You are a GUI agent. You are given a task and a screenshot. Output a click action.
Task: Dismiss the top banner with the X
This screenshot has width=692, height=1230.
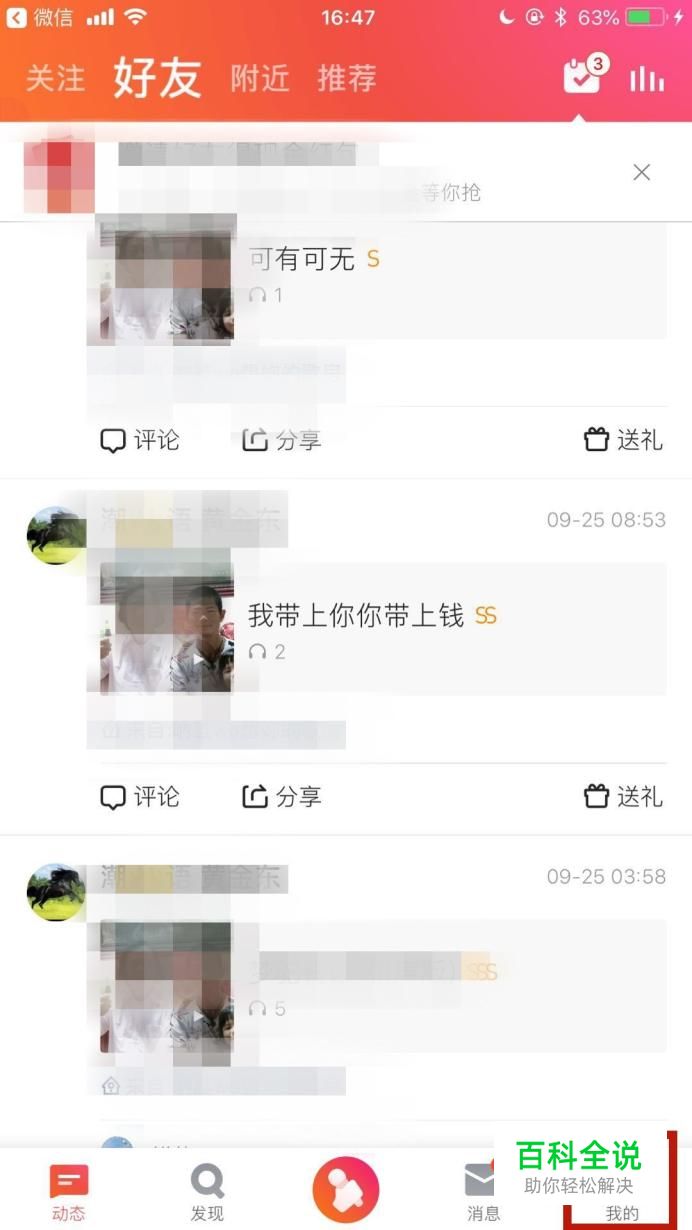click(x=642, y=172)
